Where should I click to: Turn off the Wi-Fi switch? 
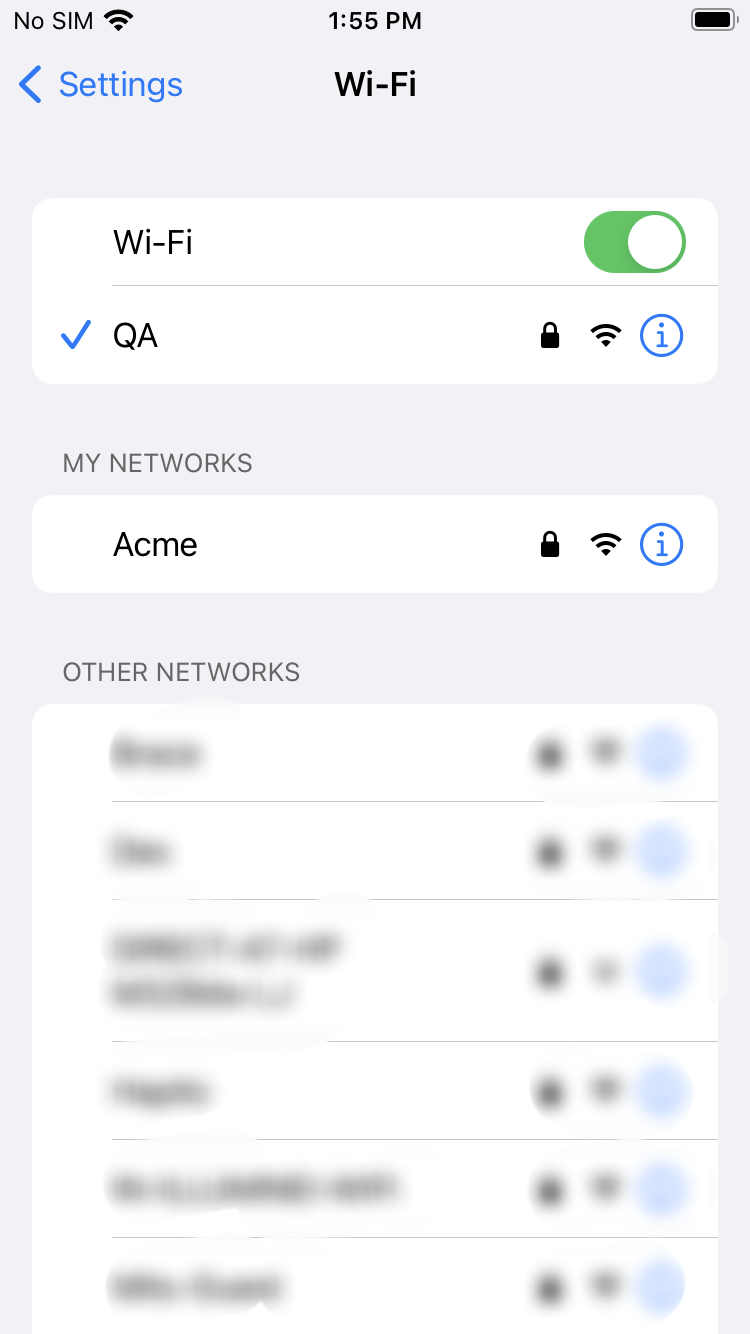click(634, 242)
